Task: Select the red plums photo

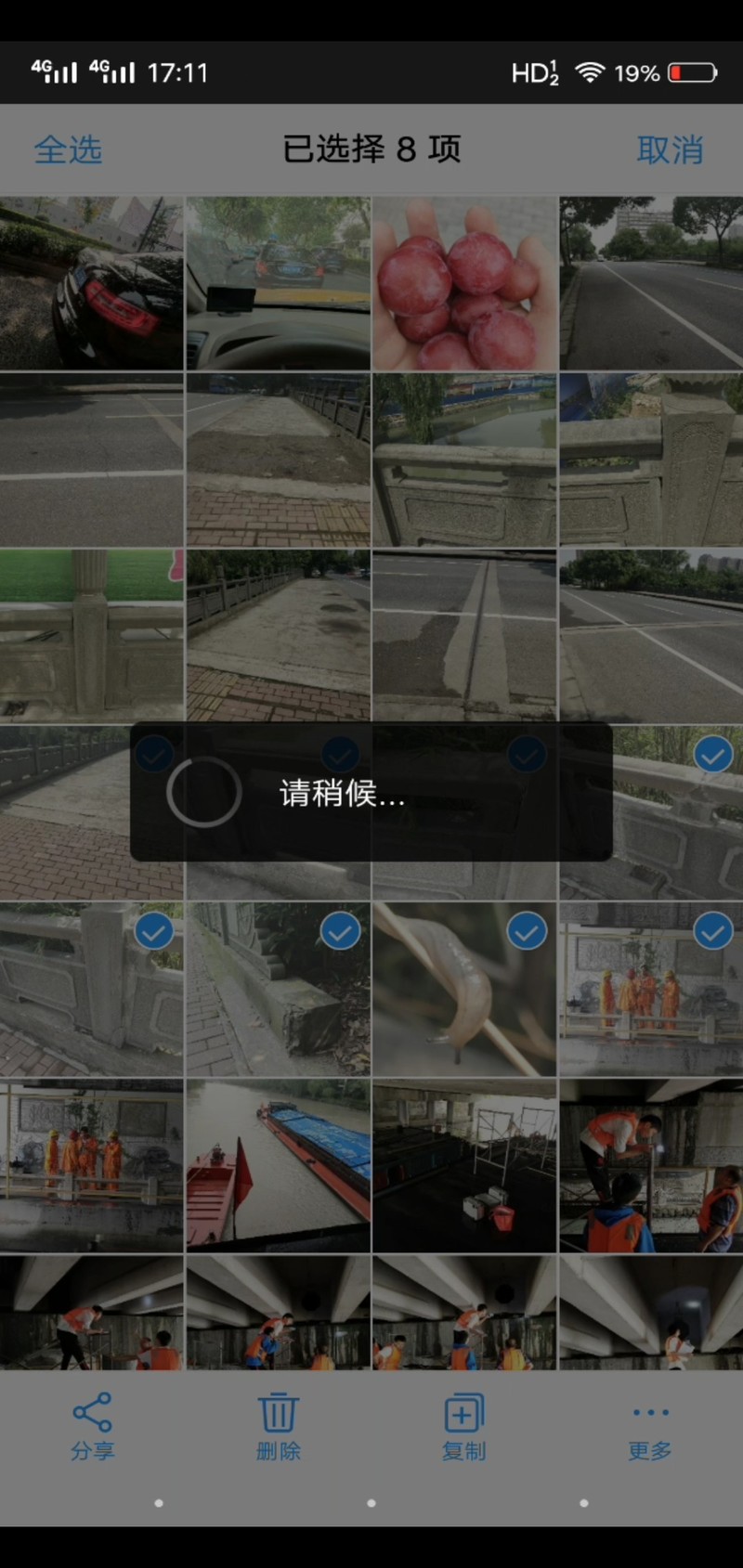Action: coord(464,283)
